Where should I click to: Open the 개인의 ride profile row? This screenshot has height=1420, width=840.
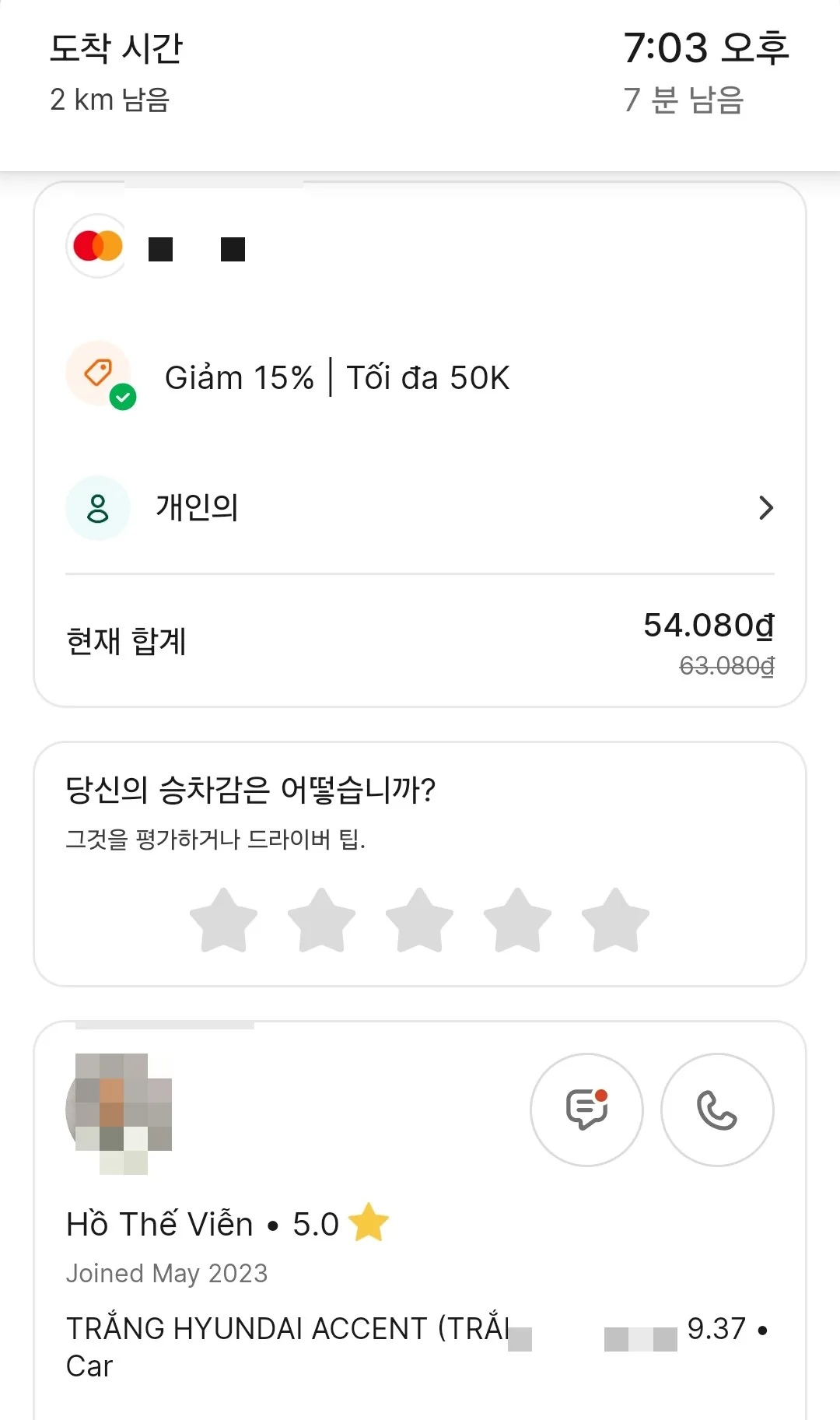pyautogui.click(x=420, y=507)
